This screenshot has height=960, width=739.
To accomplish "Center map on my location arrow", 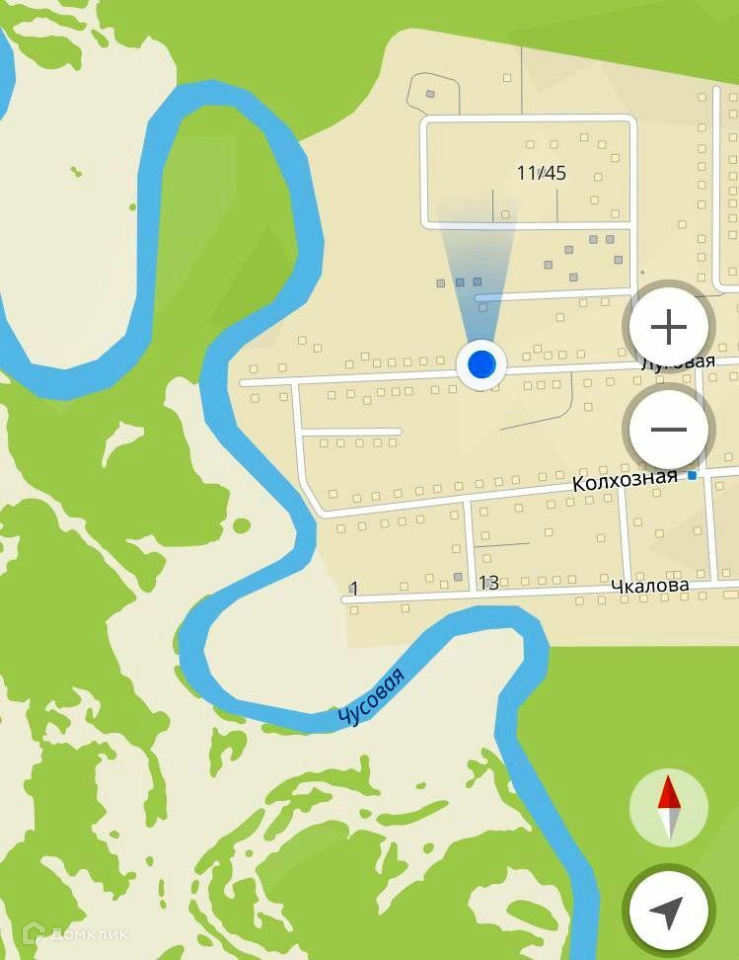I will point(668,911).
